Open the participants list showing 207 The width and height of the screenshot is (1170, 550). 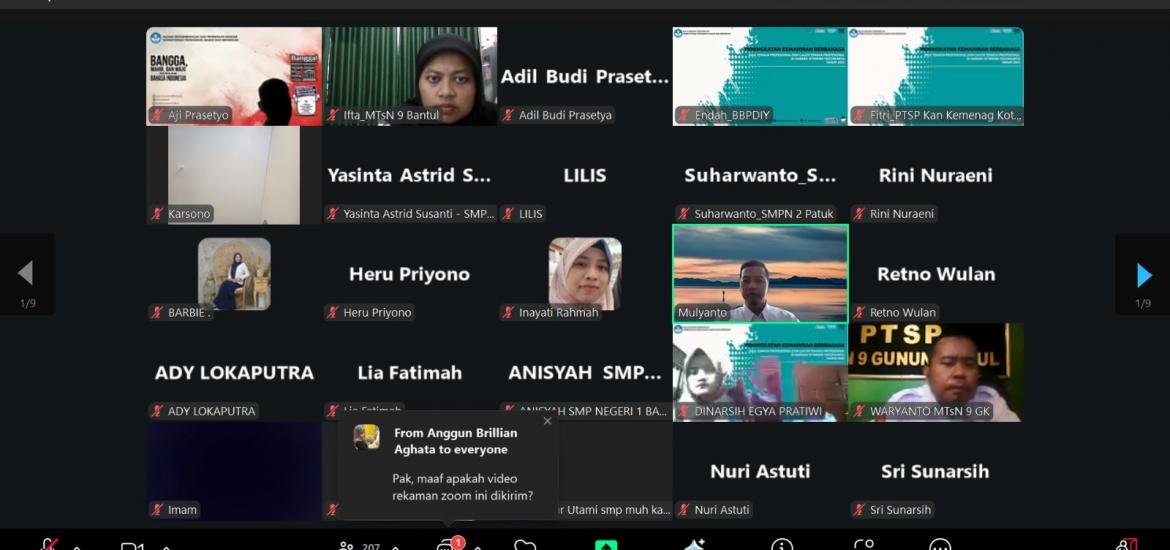pos(359,546)
